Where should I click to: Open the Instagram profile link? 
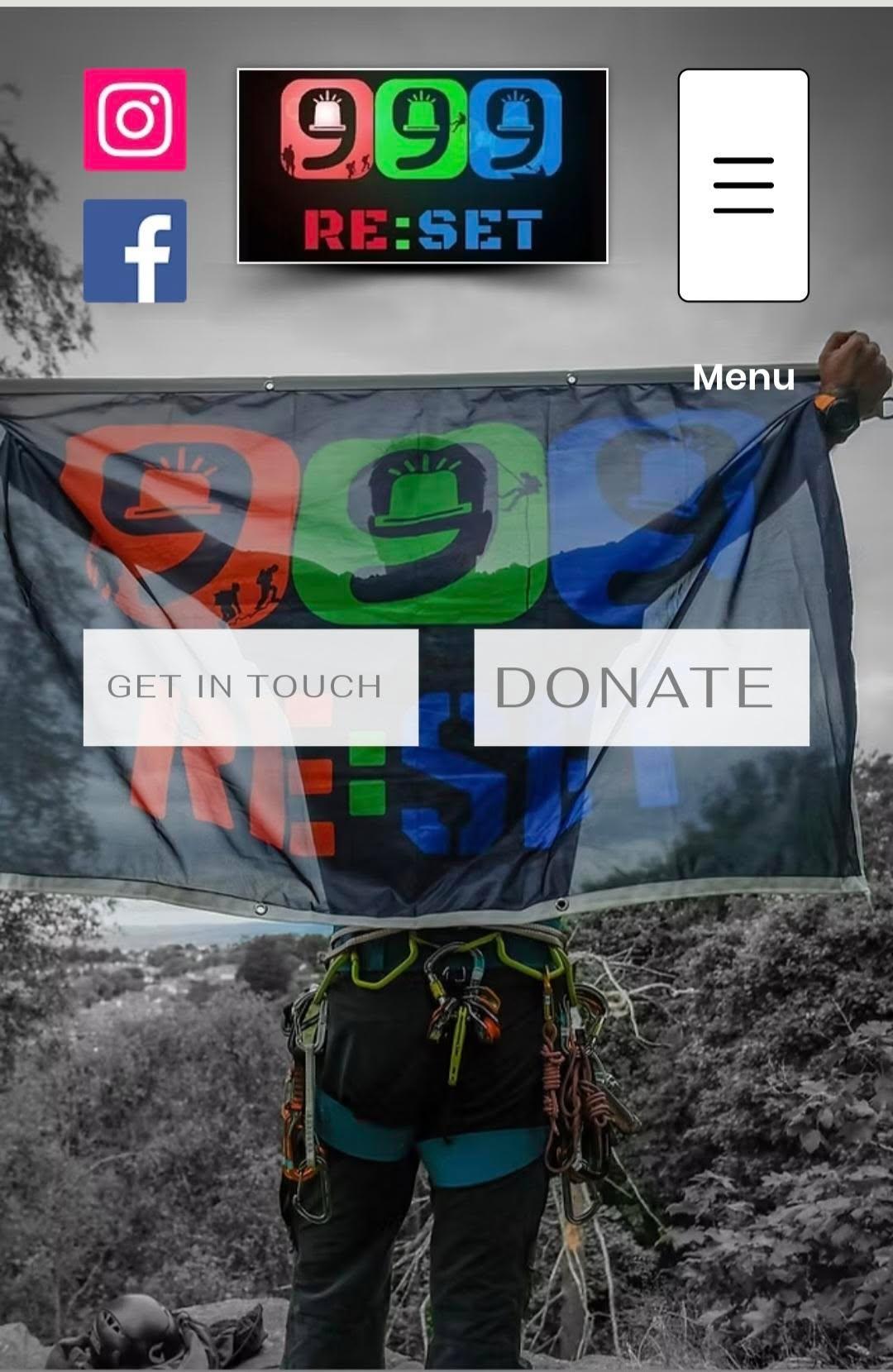tap(135, 120)
